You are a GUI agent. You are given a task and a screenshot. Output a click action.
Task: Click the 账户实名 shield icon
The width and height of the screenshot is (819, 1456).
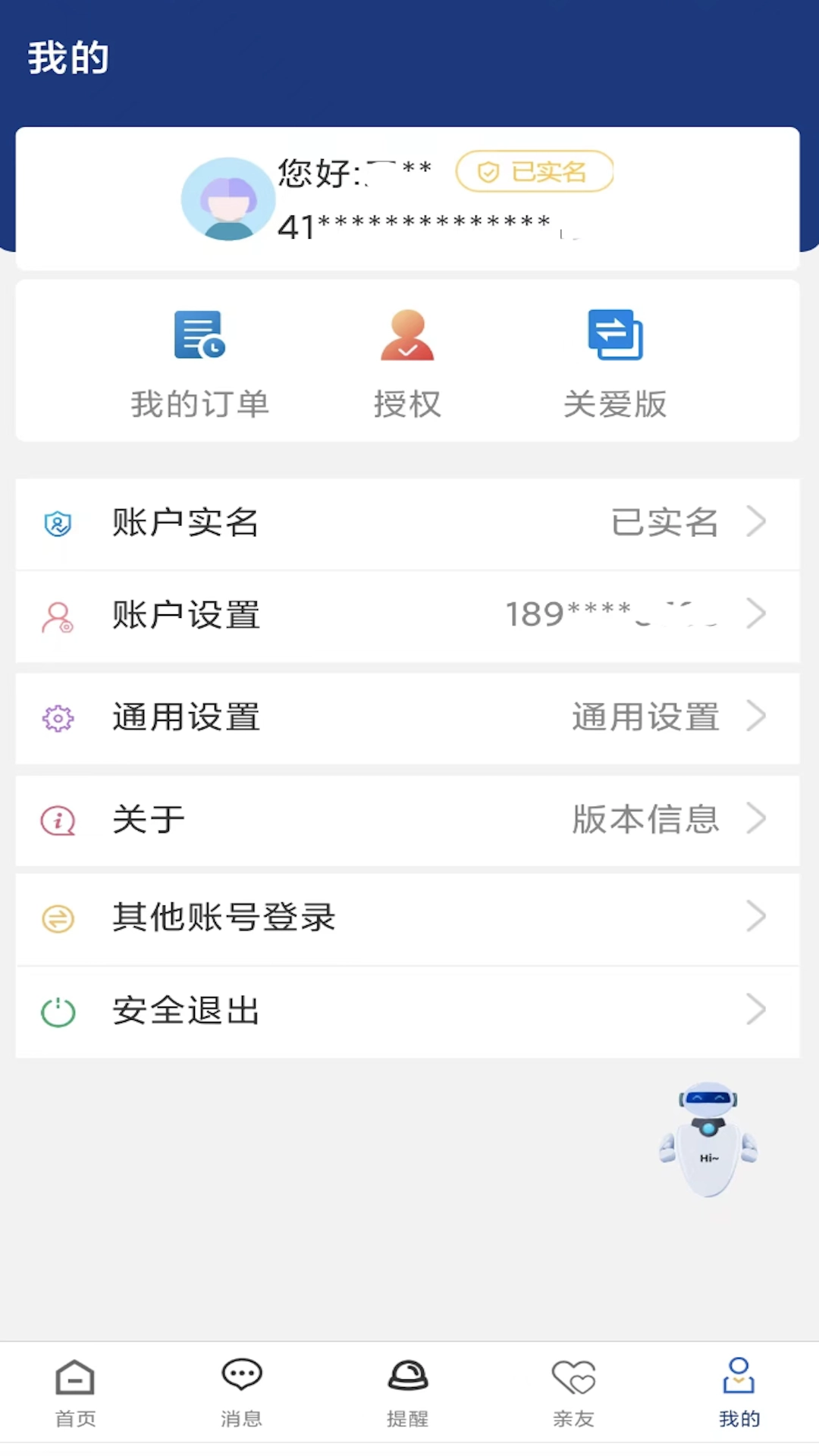[x=58, y=522]
